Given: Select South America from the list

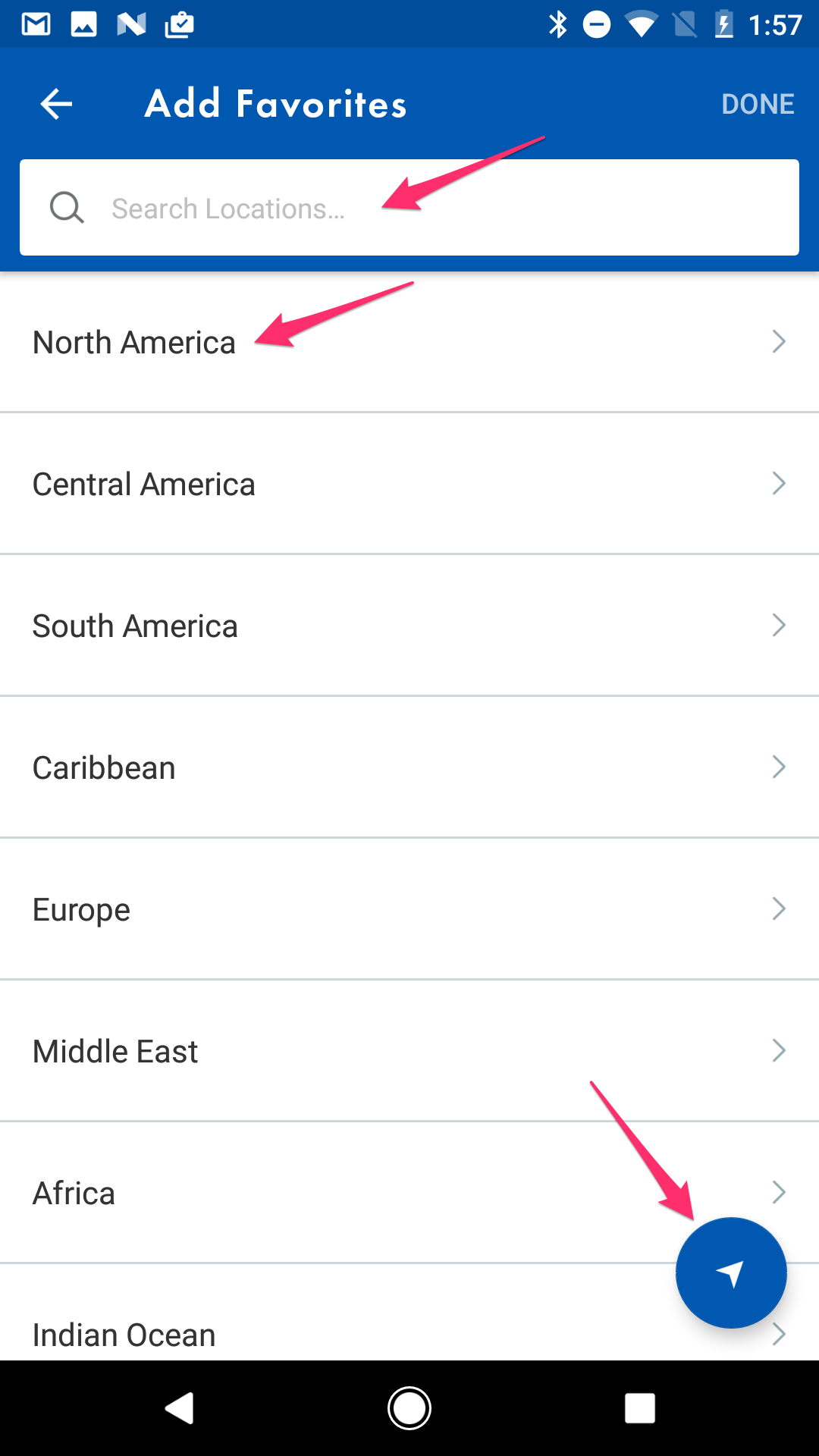Looking at the screenshot, I should [409, 626].
